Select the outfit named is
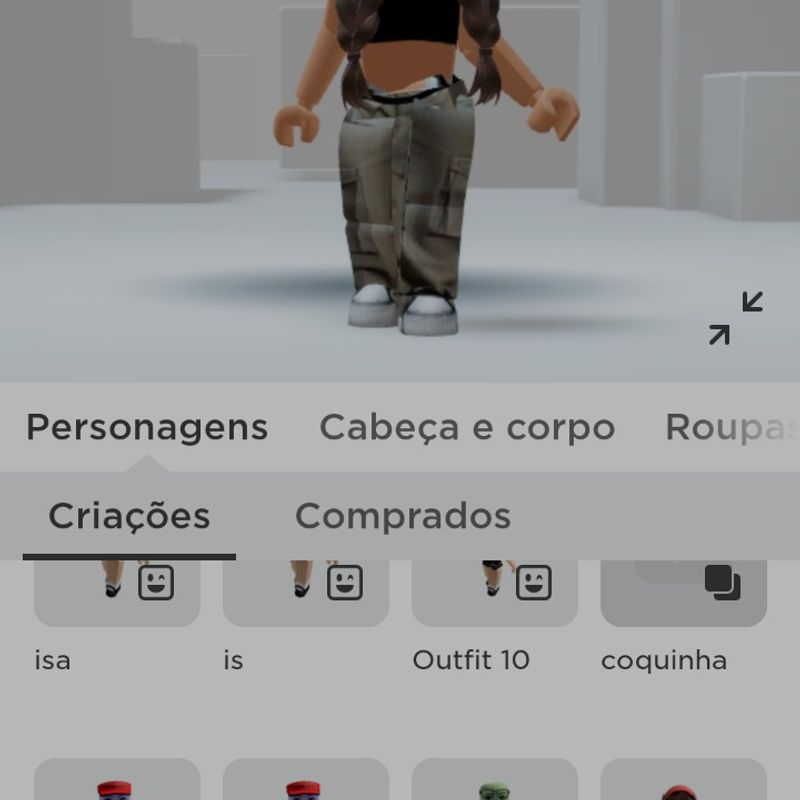 point(306,594)
